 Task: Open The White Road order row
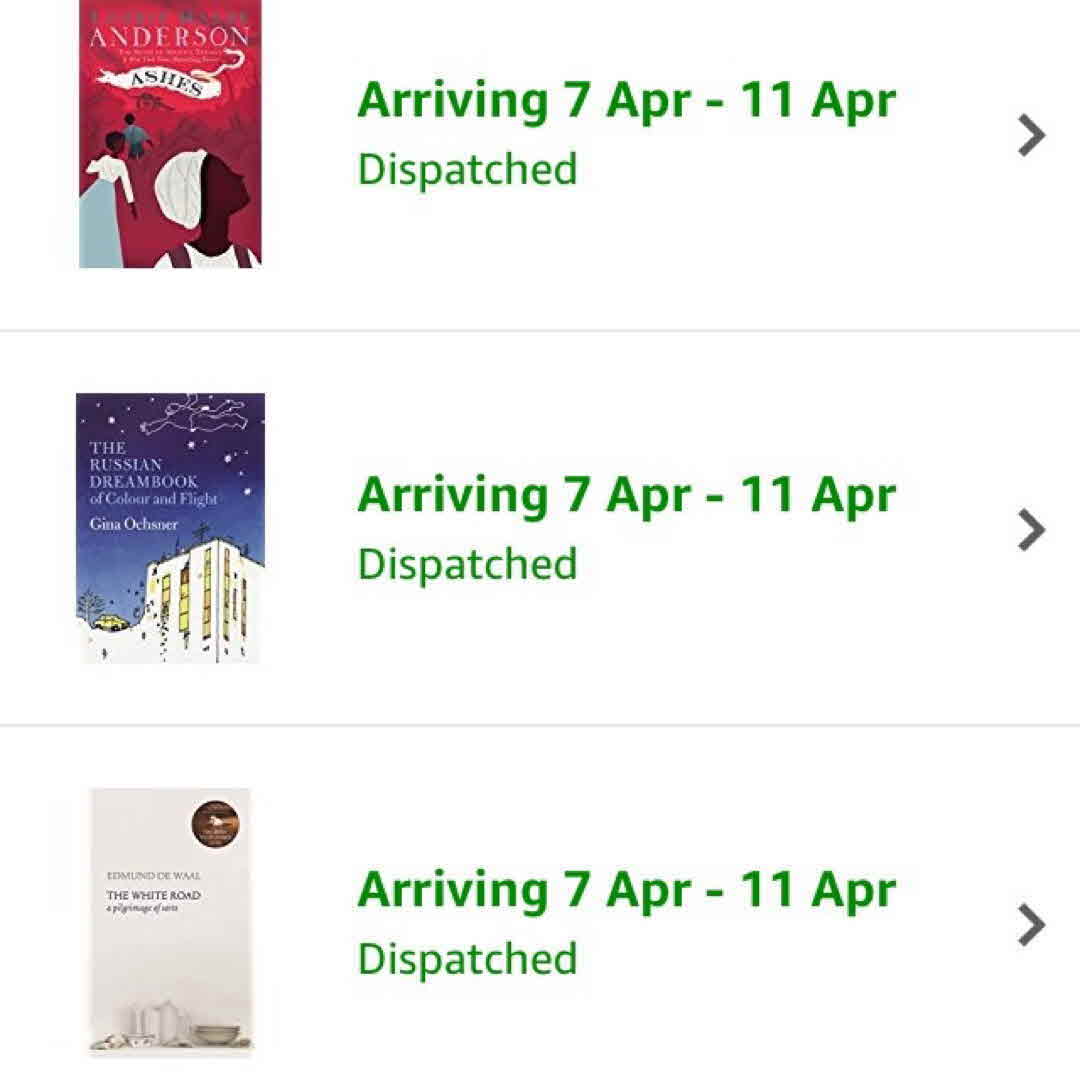click(x=1030, y=924)
